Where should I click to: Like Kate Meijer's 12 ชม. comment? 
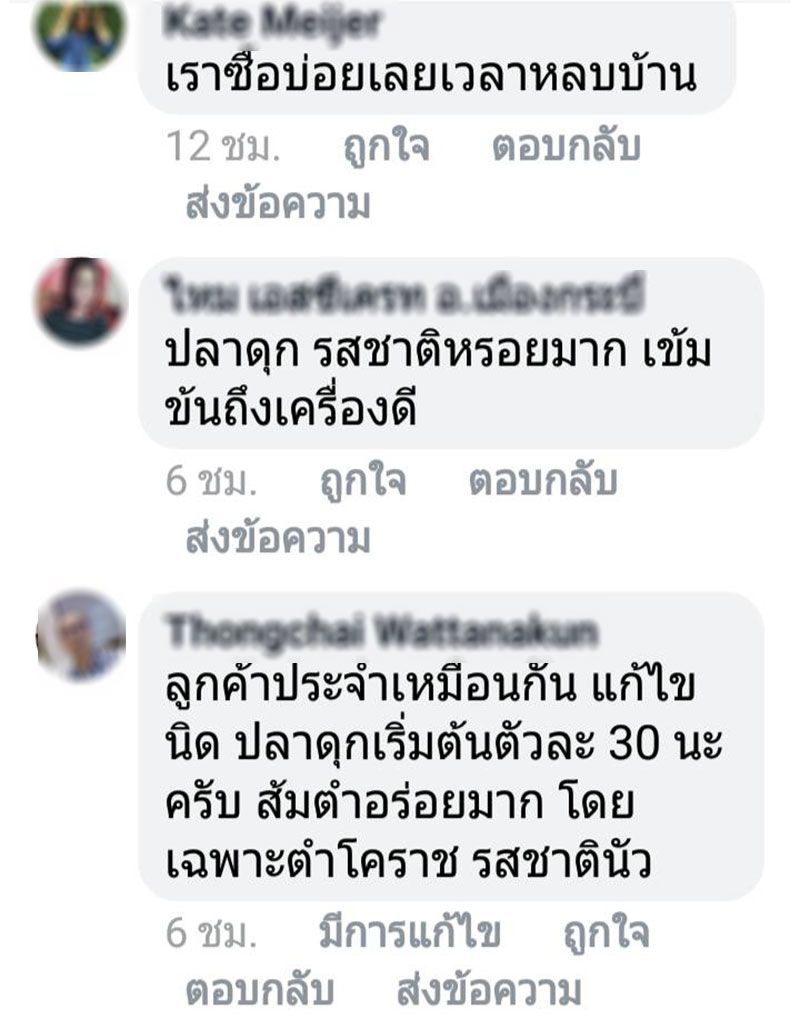tap(384, 148)
